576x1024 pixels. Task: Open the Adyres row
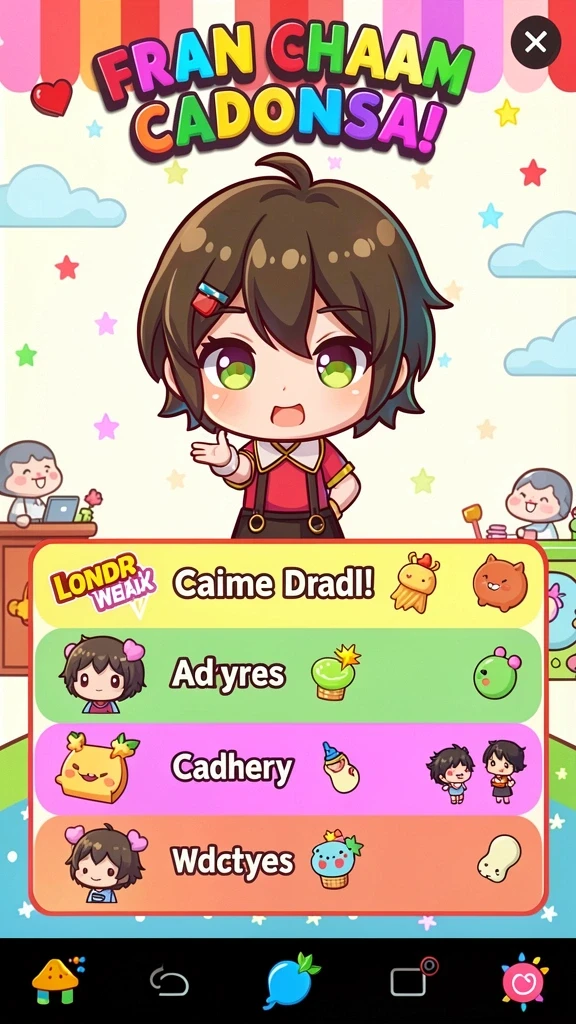[288, 675]
